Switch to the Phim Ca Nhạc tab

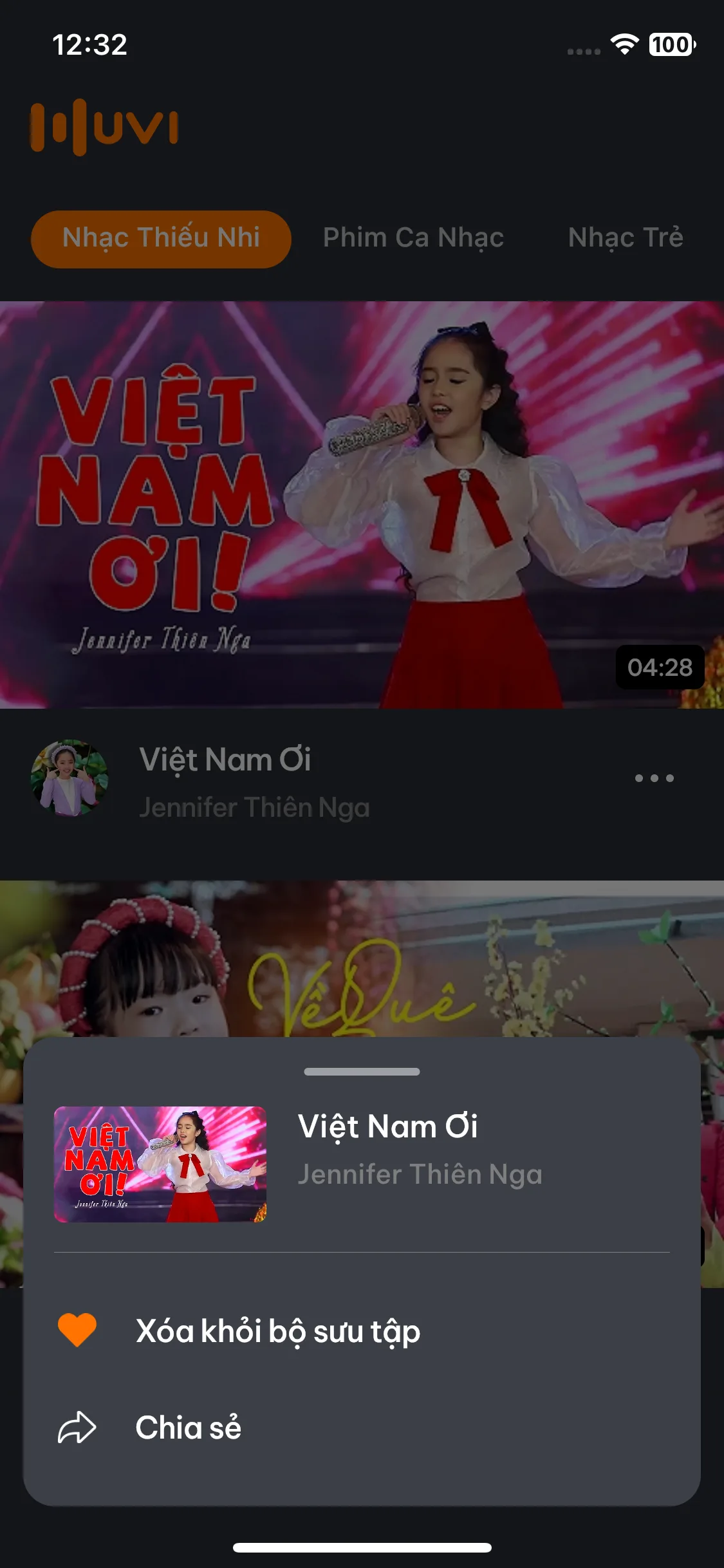click(413, 238)
